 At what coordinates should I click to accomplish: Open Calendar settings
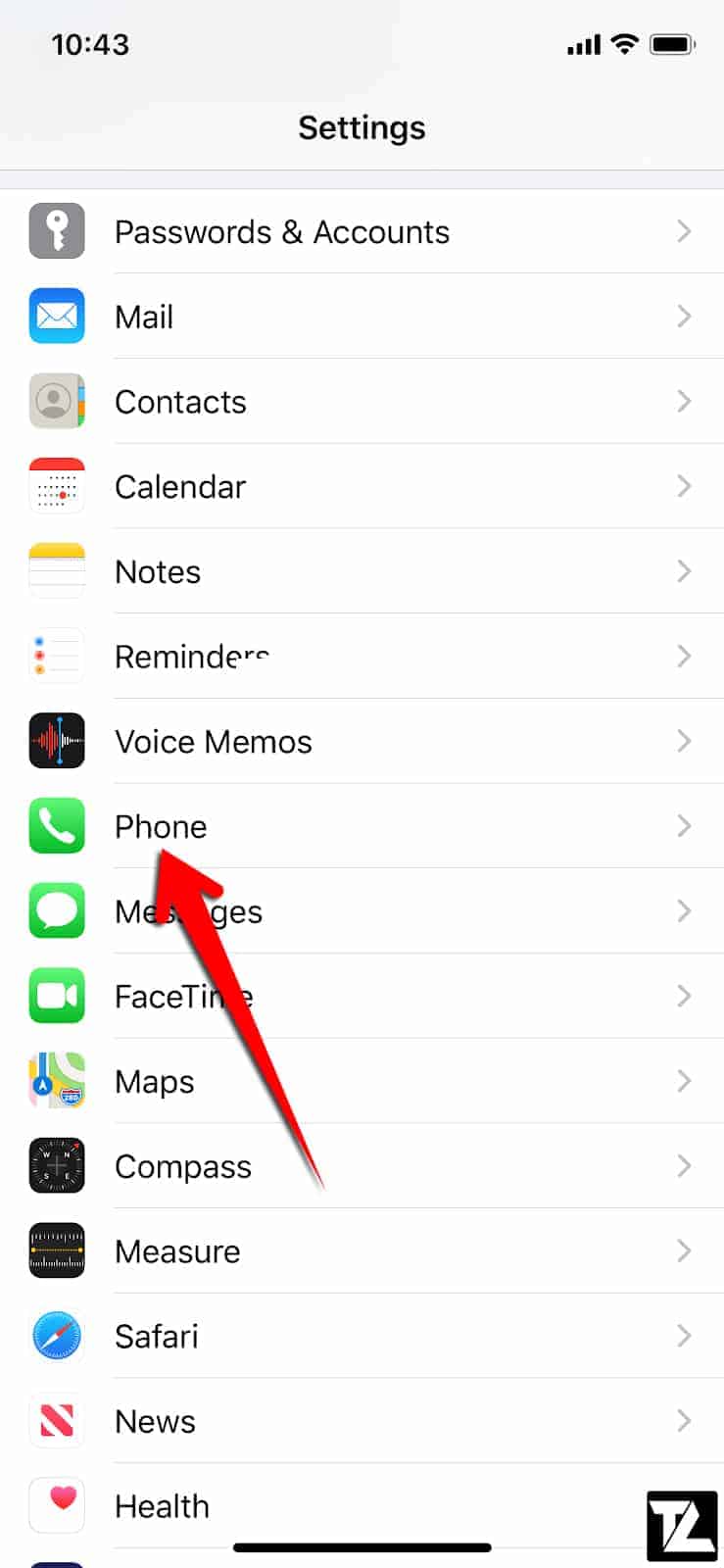(362, 486)
